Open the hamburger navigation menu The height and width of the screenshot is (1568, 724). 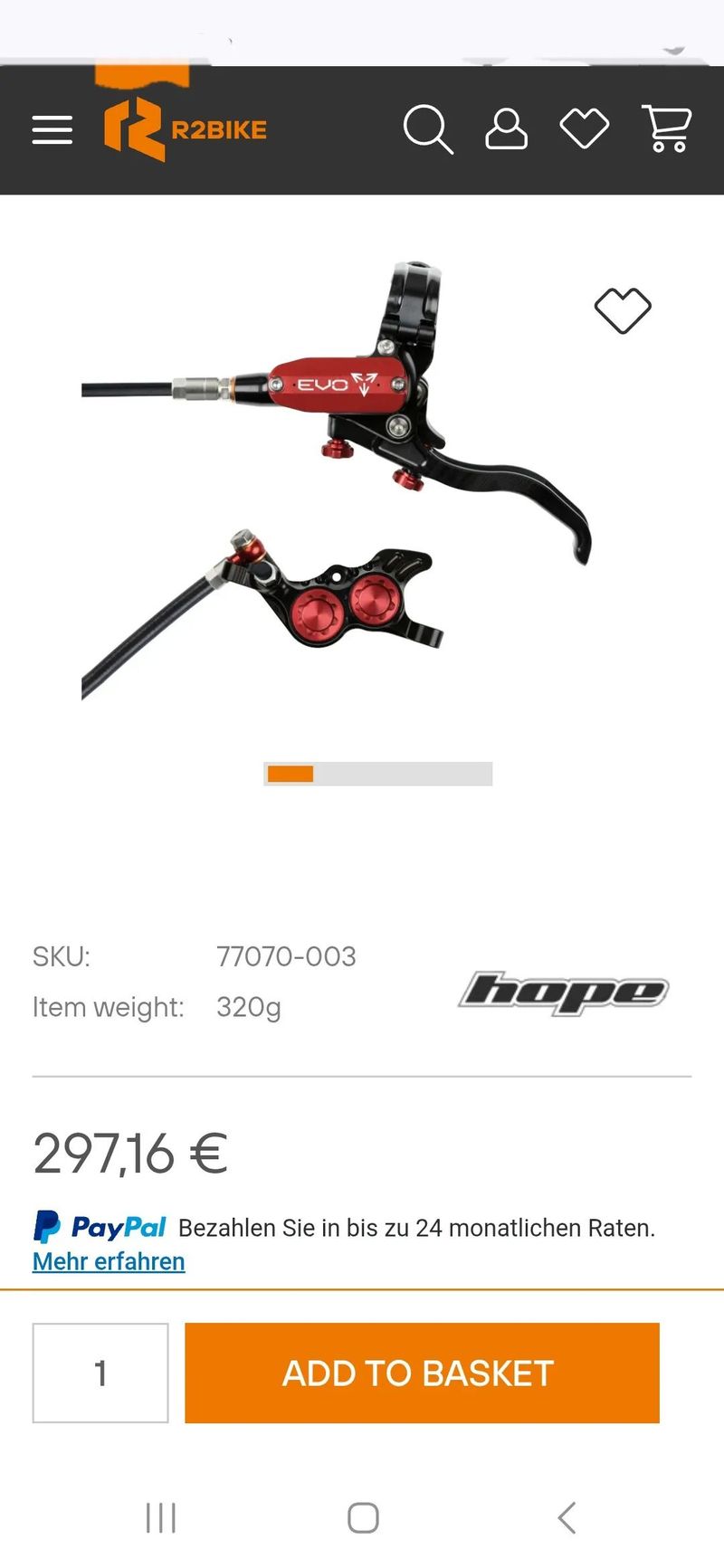[x=51, y=128]
